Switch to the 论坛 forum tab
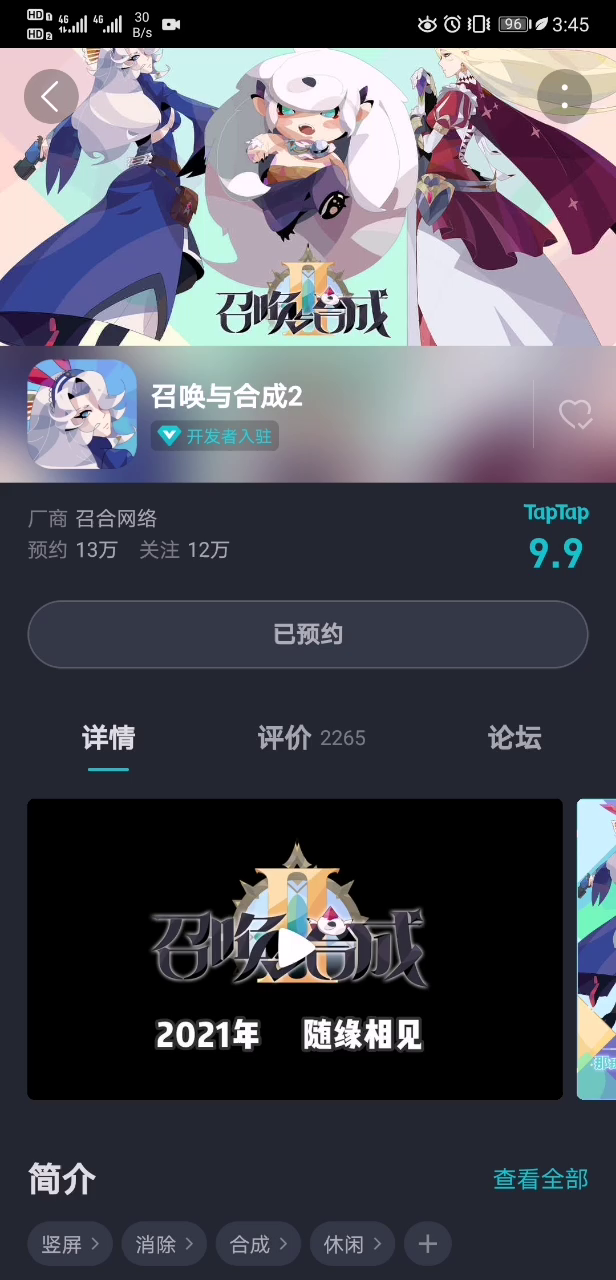This screenshot has width=616, height=1280. [514, 738]
